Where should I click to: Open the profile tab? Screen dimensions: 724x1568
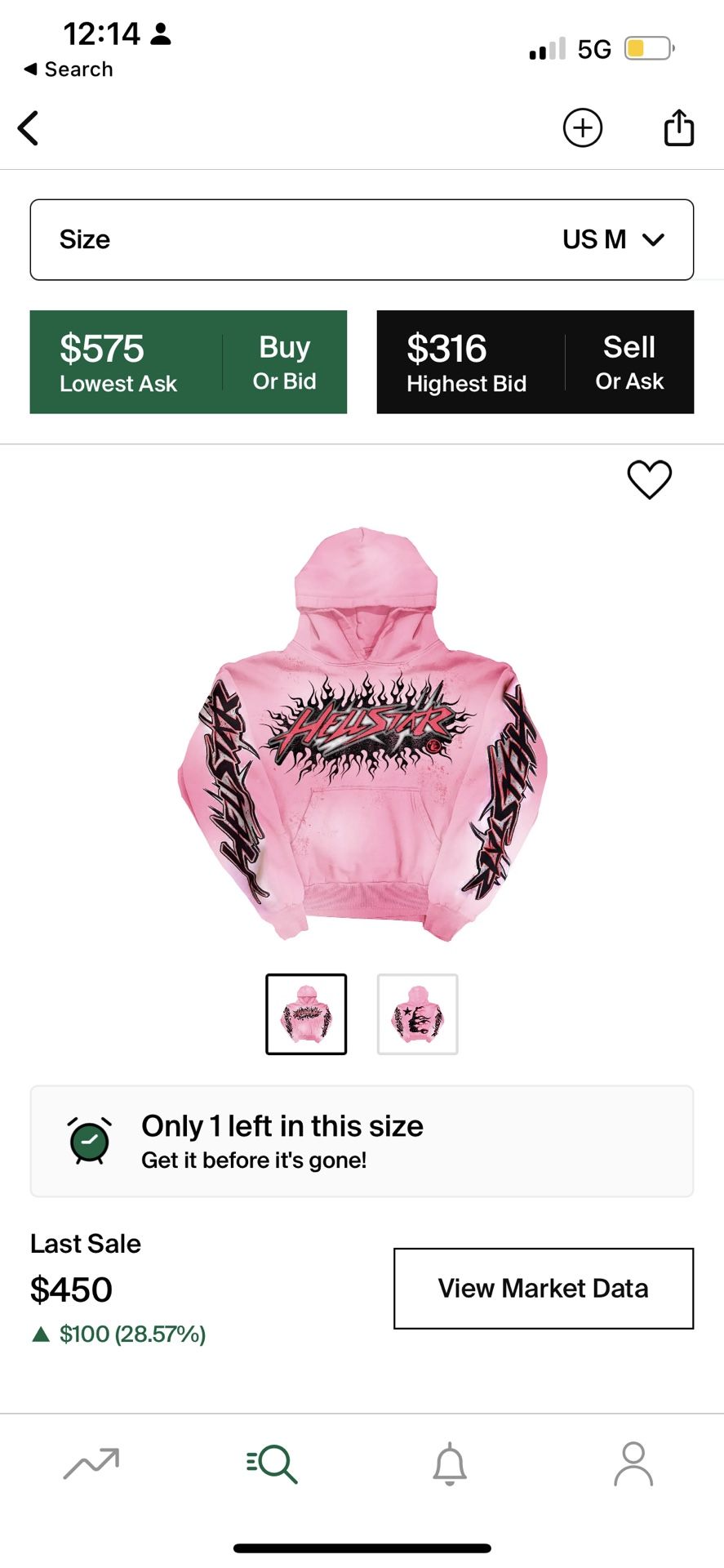coord(633,1463)
